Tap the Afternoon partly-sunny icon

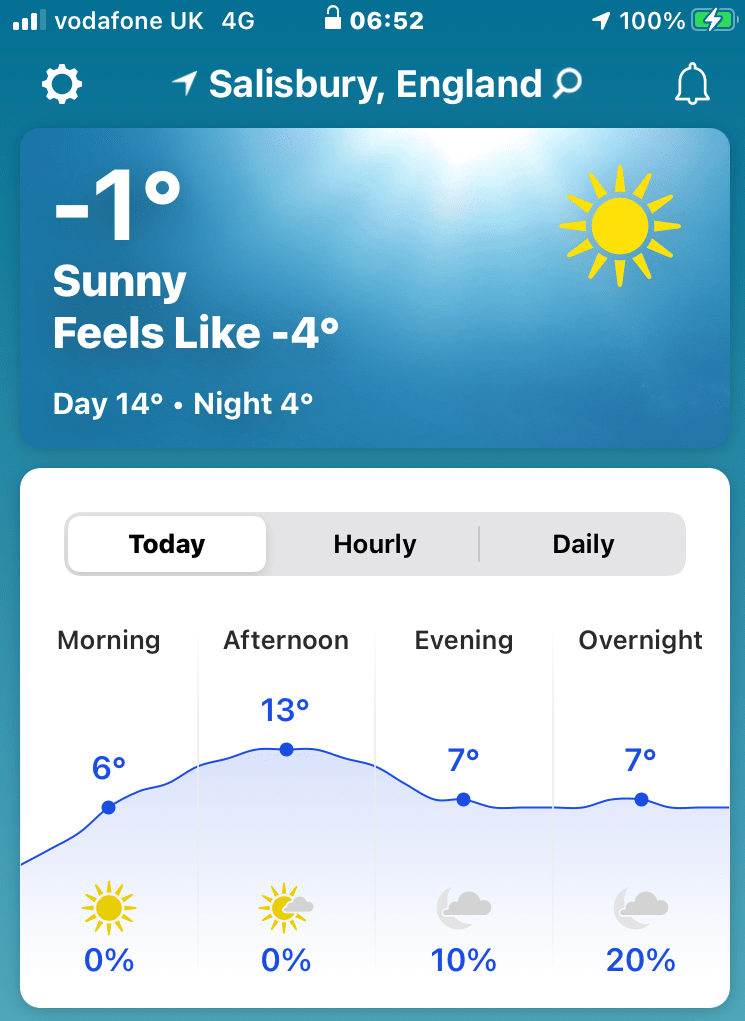pyautogui.click(x=286, y=907)
